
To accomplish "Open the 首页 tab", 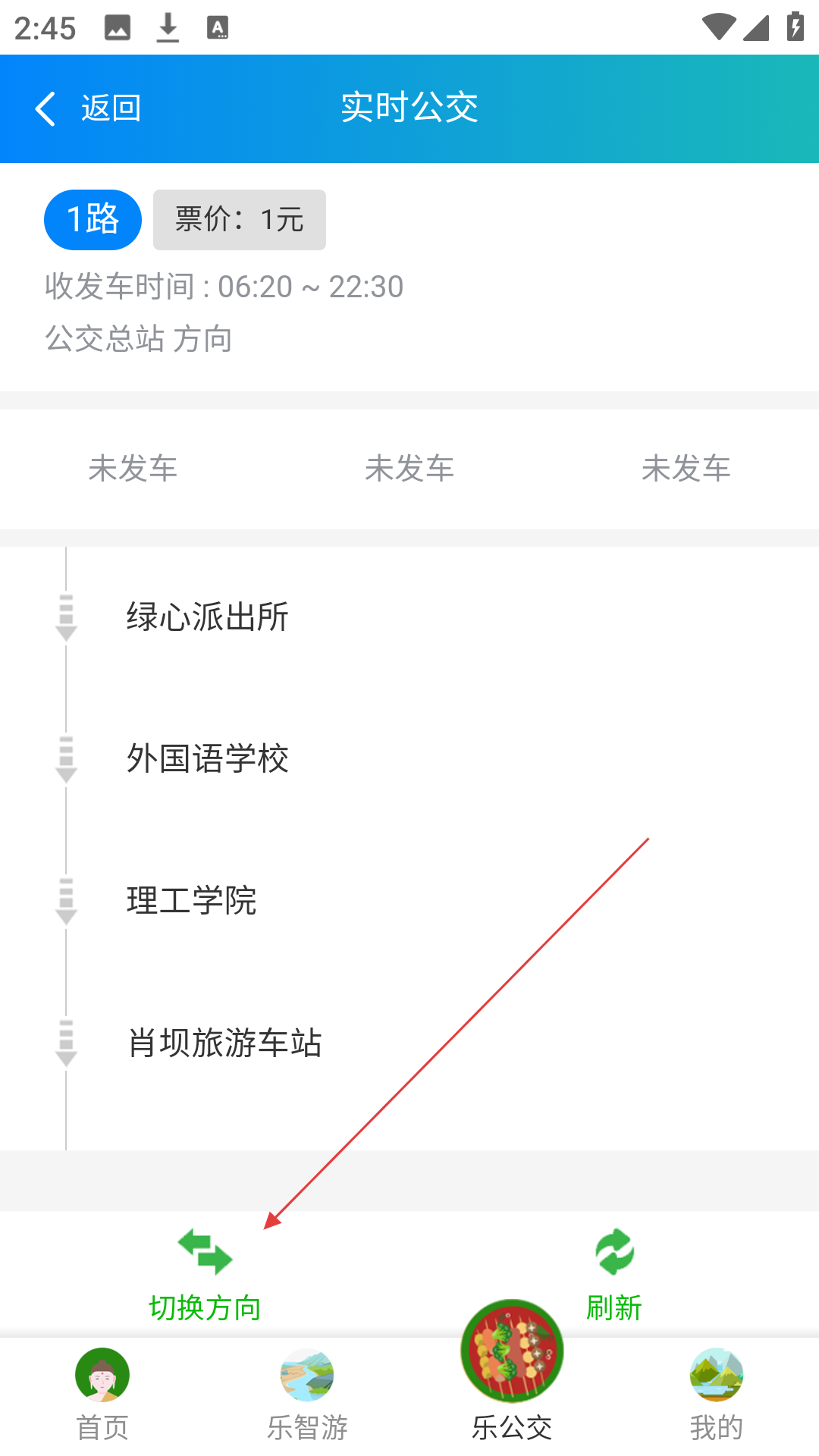I will click(x=102, y=1395).
